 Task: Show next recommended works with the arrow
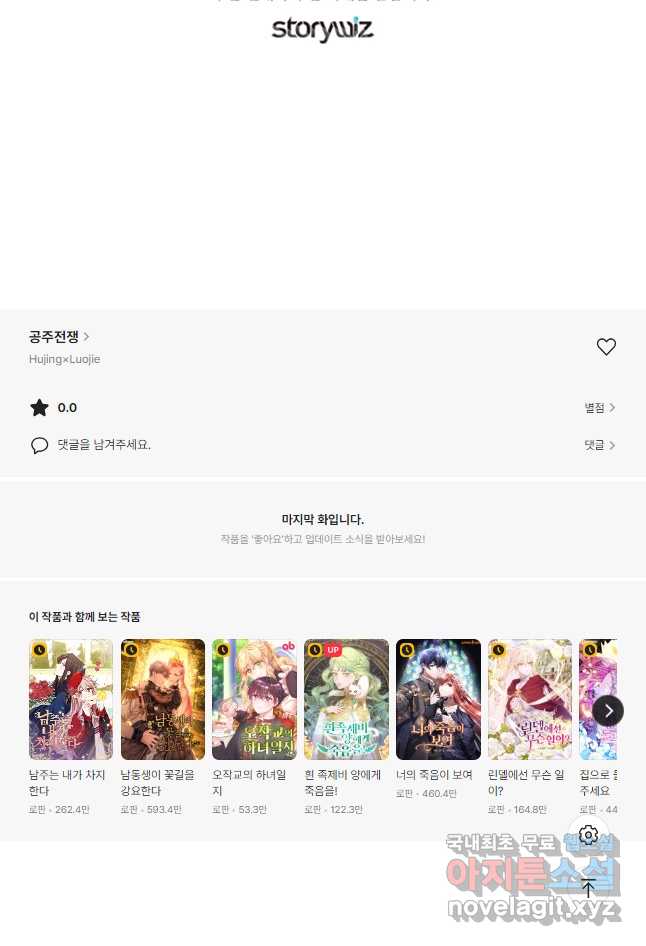[608, 711]
